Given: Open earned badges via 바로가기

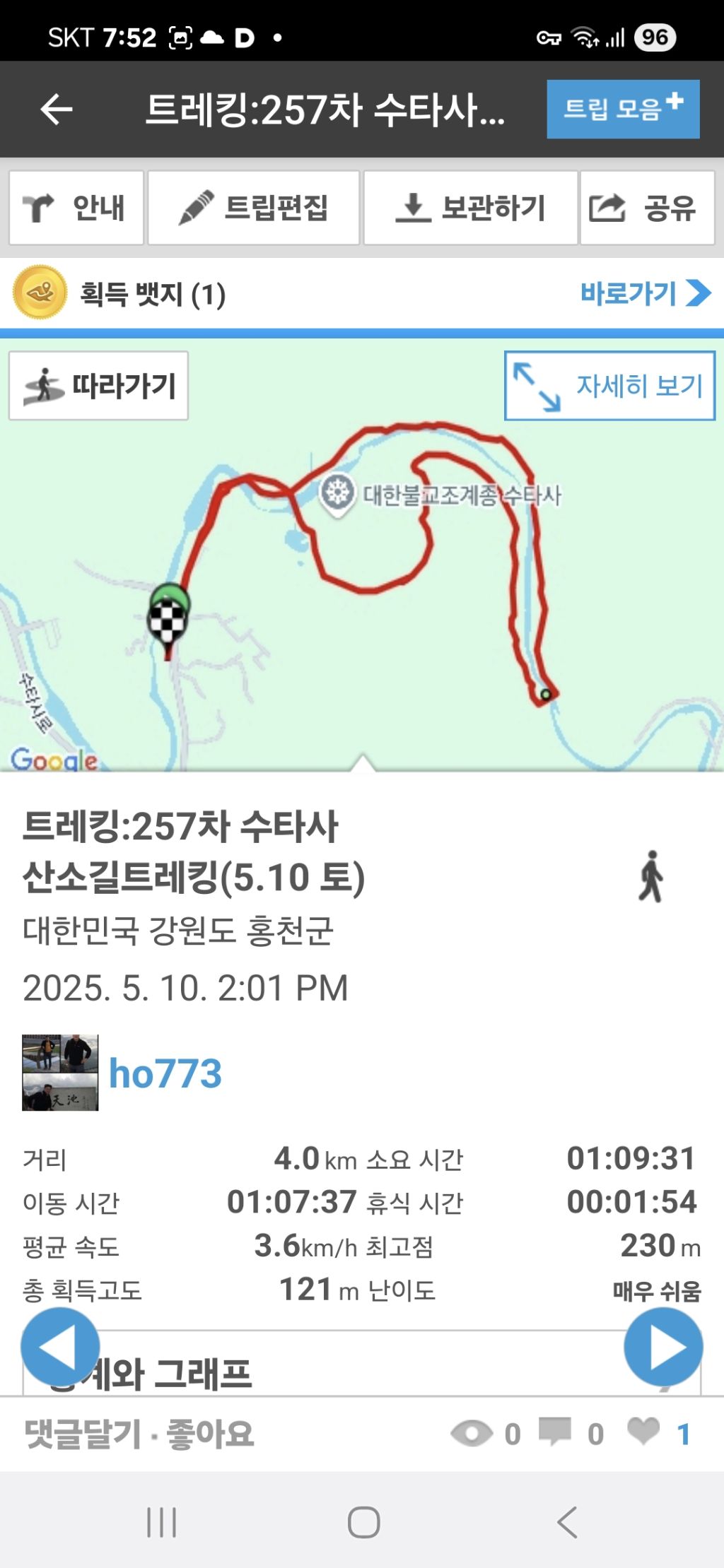Looking at the screenshot, I should coord(644,293).
